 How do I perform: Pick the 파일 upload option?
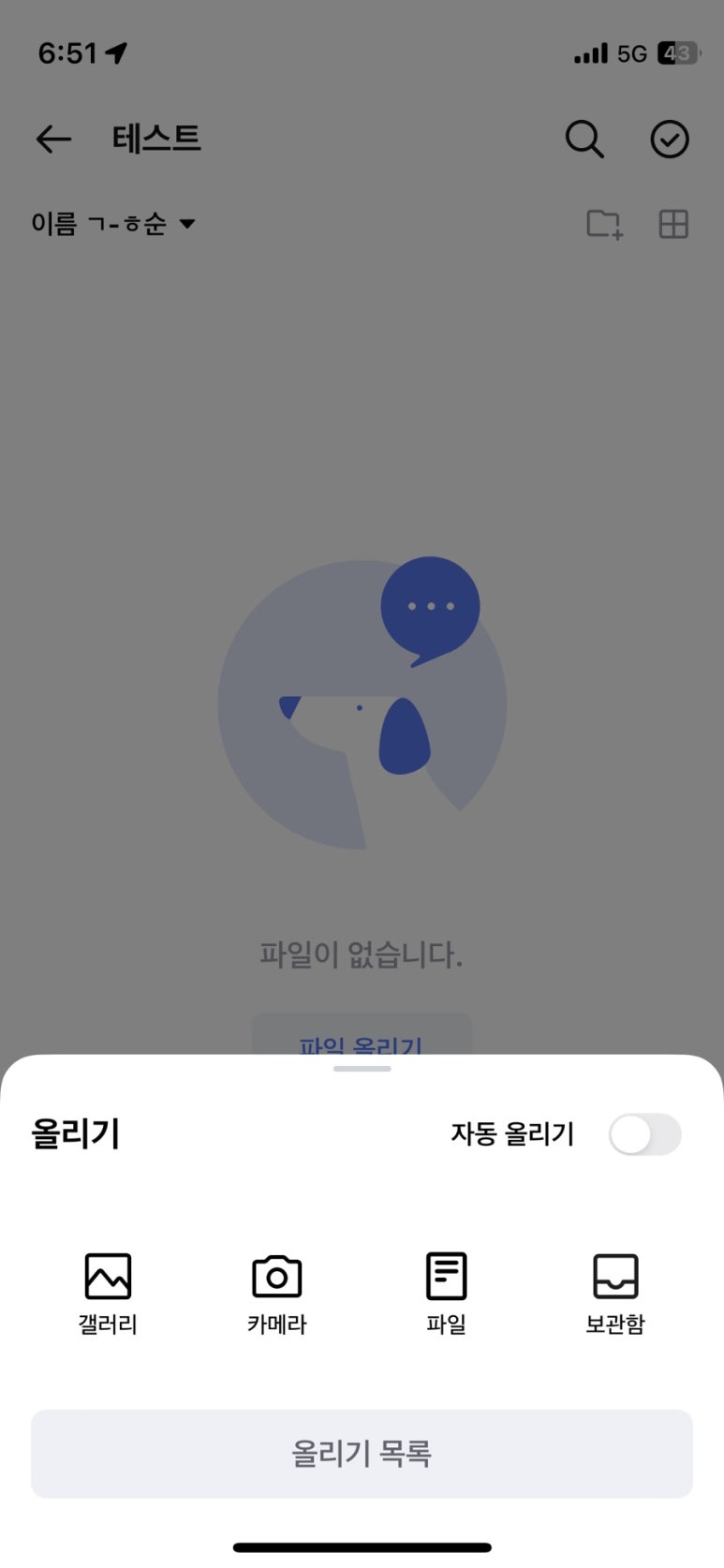point(446,1294)
